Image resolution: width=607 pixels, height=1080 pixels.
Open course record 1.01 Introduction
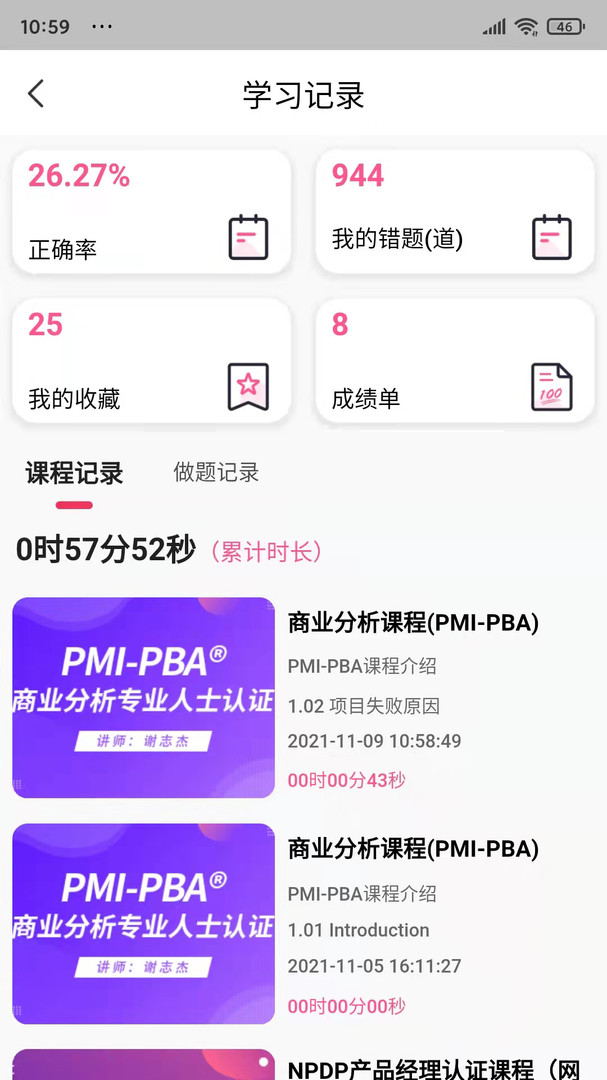[303, 924]
